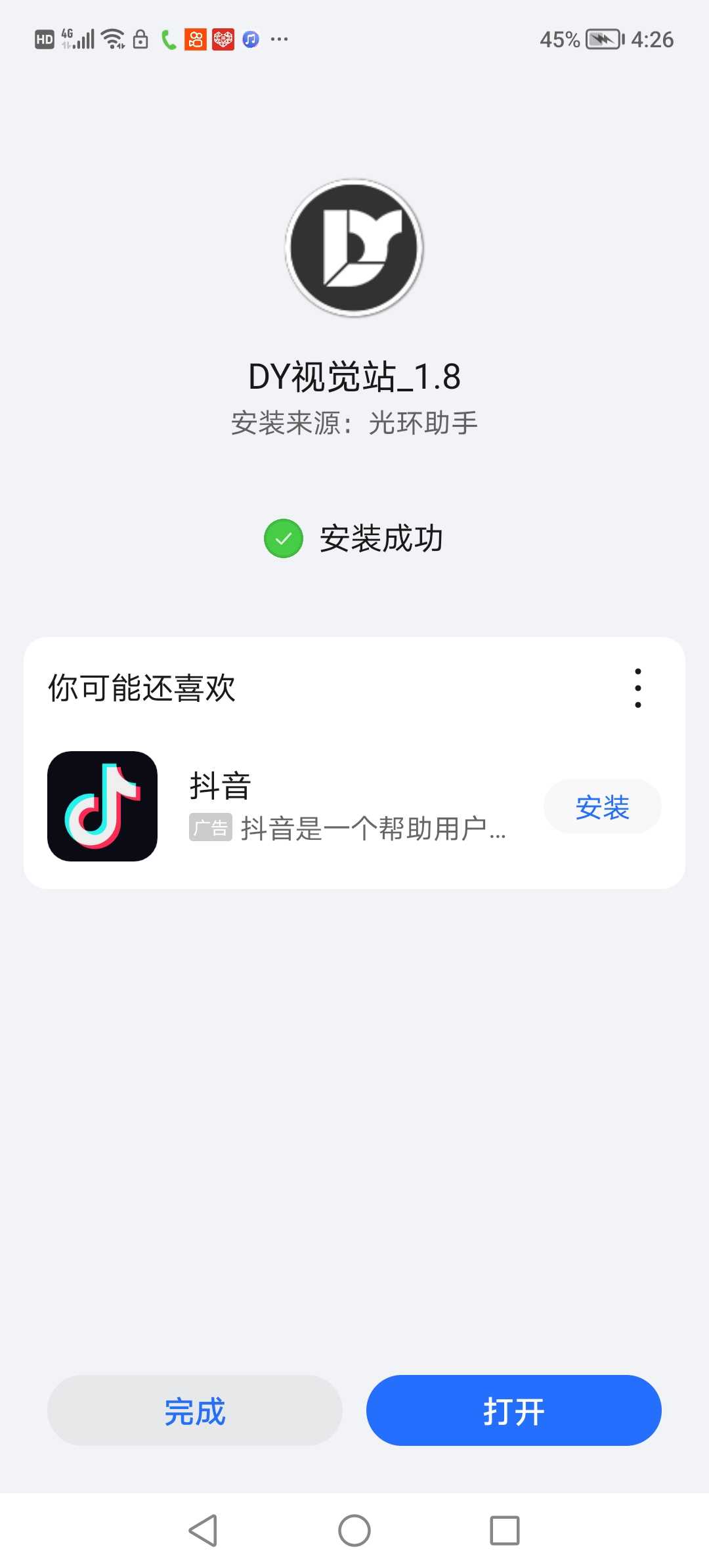Tap 完成 to finish installation
709x1568 pixels.
195,1410
